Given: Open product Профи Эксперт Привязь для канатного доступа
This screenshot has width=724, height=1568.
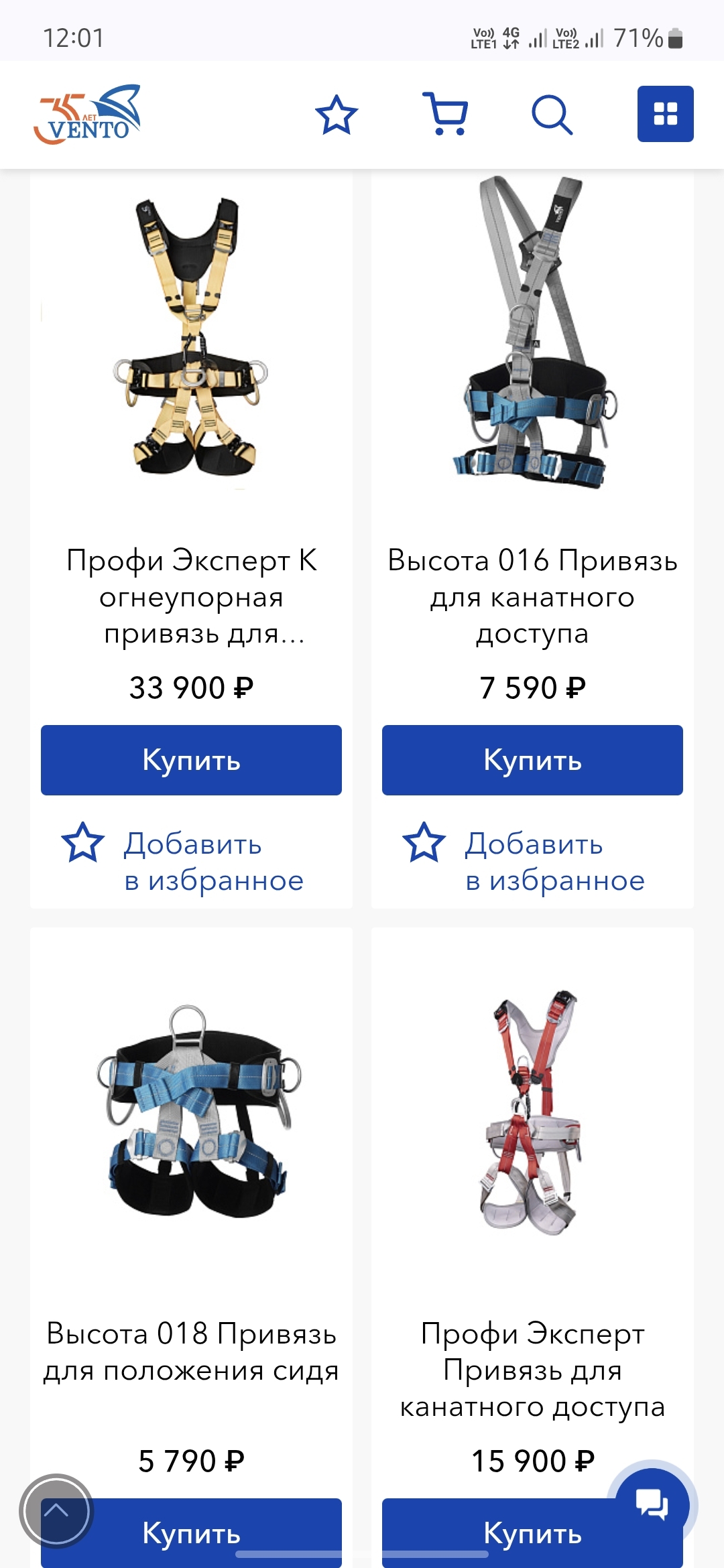Looking at the screenshot, I should pyautogui.click(x=532, y=1369).
